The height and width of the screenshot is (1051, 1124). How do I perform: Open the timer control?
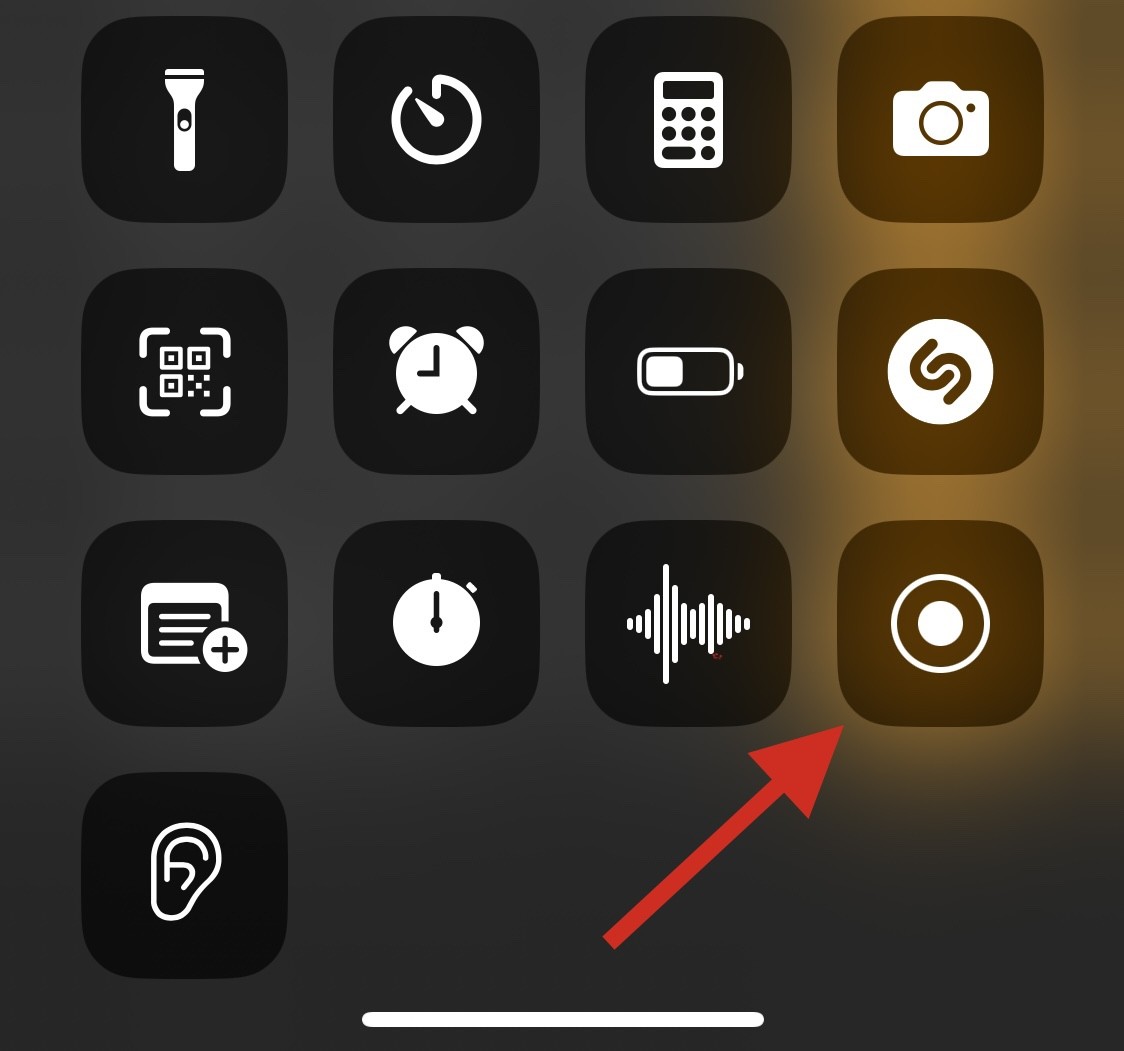(x=436, y=119)
